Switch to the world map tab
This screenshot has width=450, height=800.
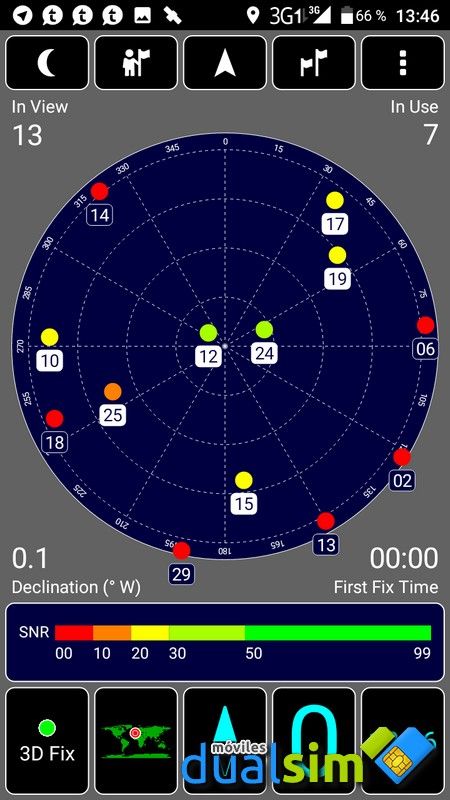tap(136, 741)
